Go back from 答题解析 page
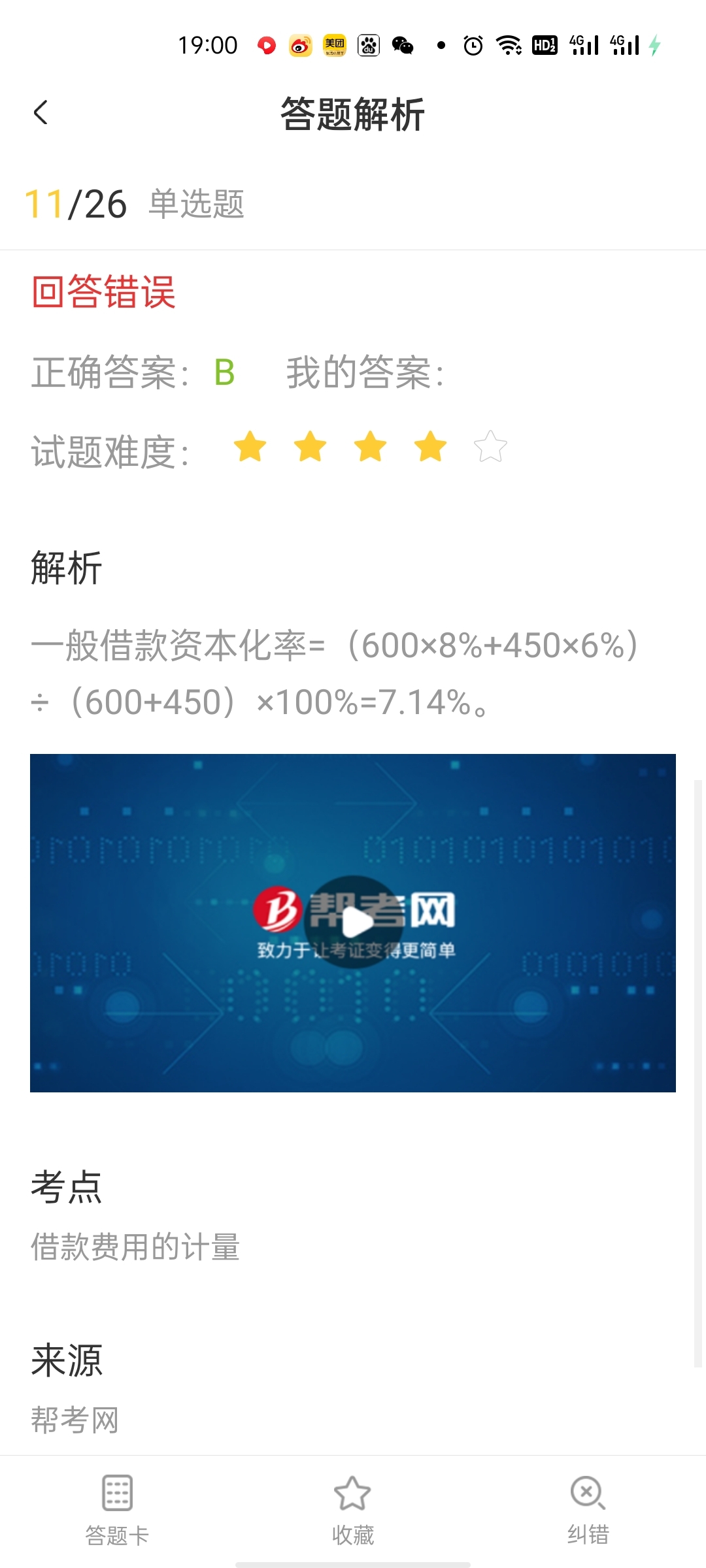The width and height of the screenshot is (706, 1568). 41,112
